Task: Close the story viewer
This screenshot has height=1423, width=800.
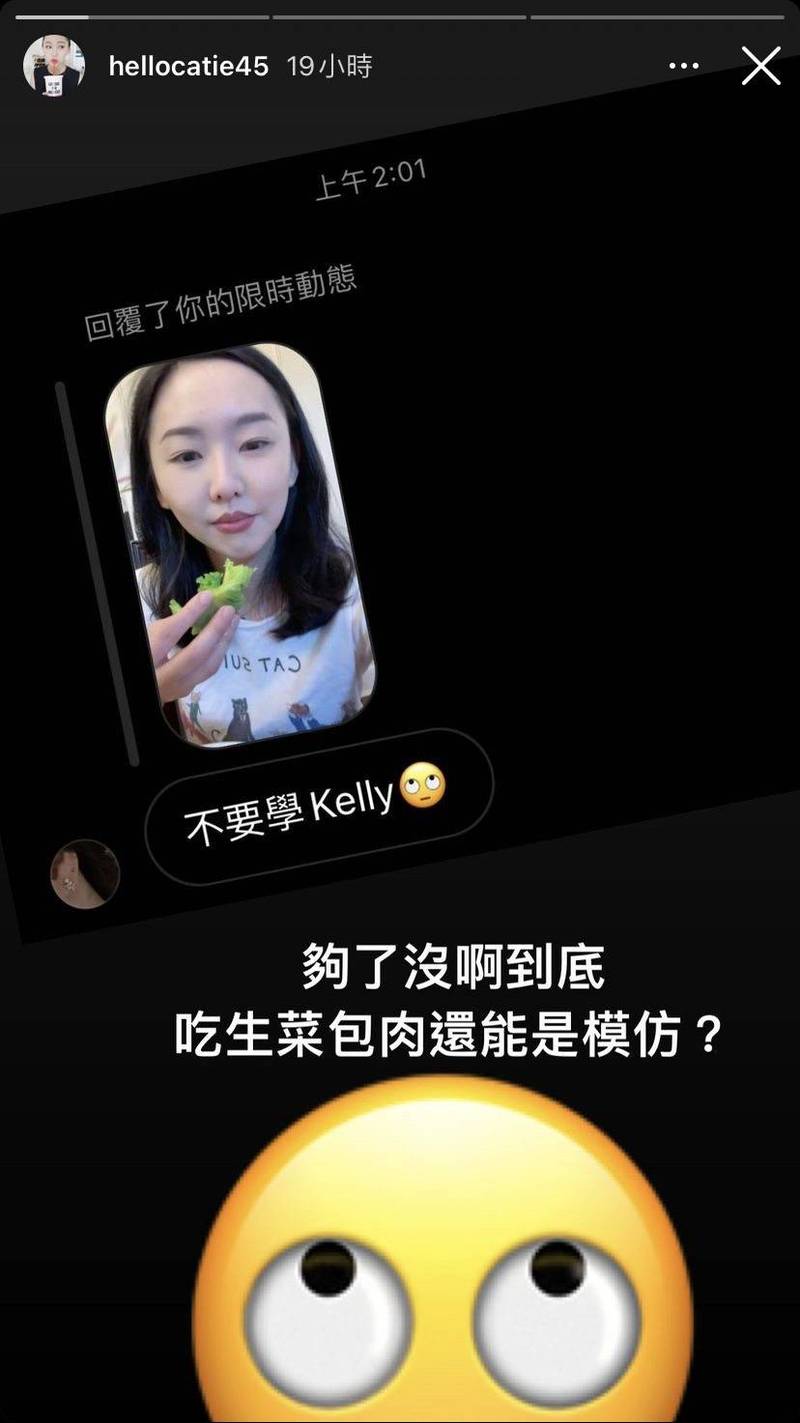Action: 760,66
